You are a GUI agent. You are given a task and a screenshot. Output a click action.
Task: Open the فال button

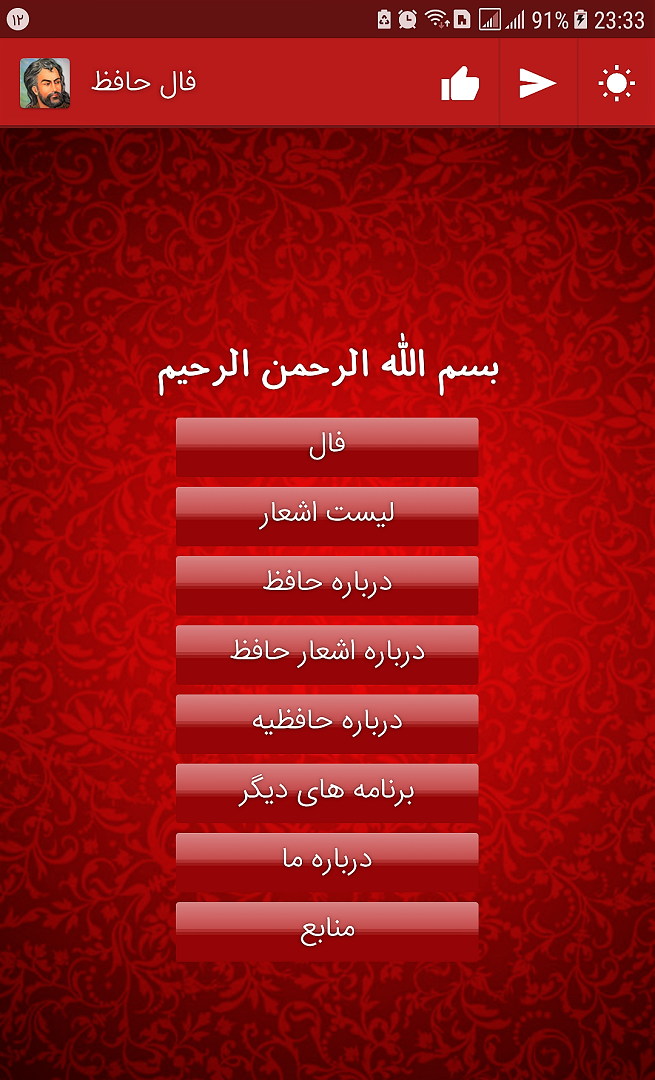(x=327, y=446)
